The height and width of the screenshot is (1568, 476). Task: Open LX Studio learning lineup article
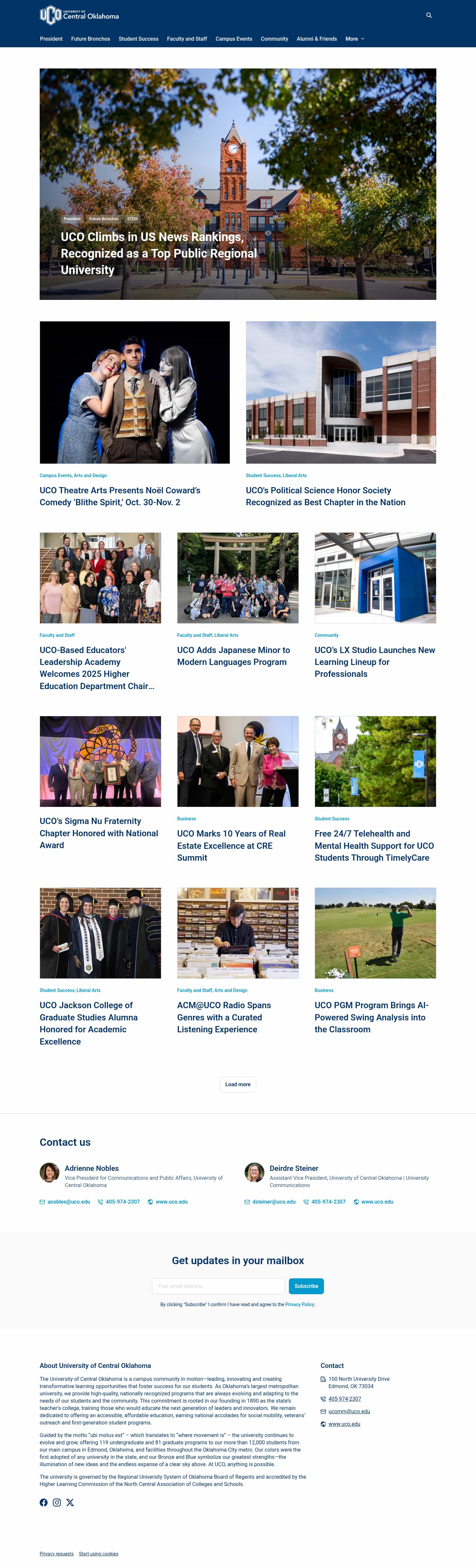(374, 662)
